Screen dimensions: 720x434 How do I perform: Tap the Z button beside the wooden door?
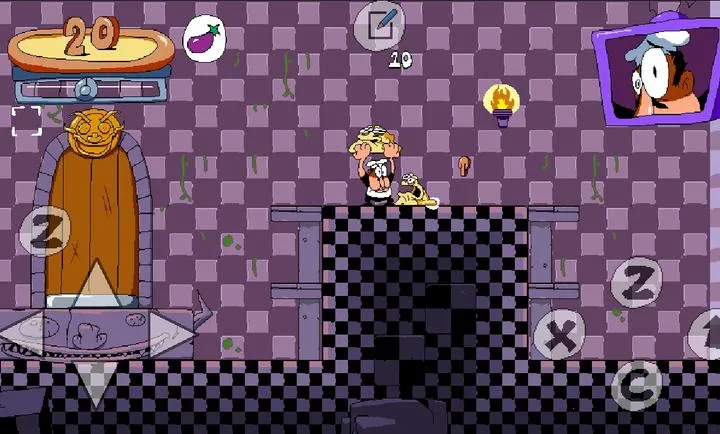45,231
